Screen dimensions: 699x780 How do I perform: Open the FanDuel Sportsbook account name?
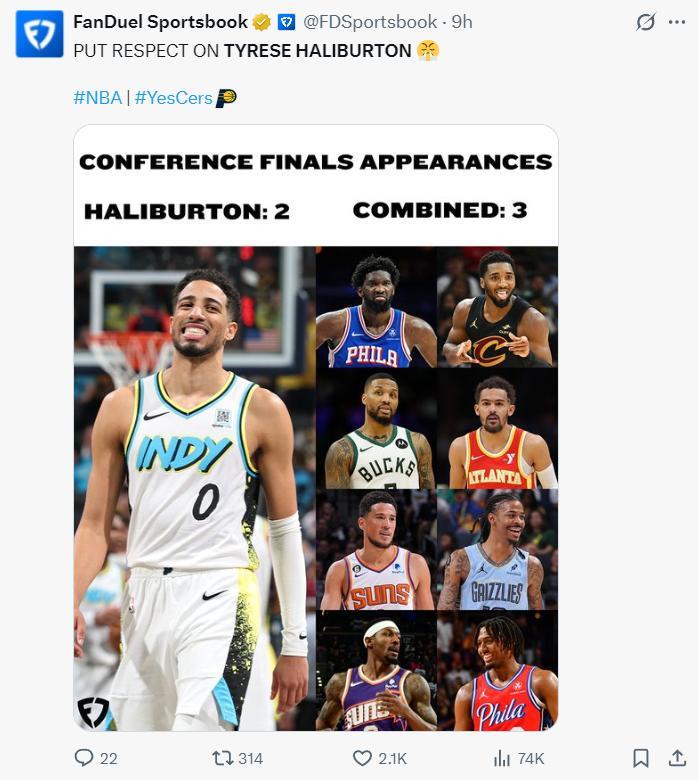coord(160,22)
